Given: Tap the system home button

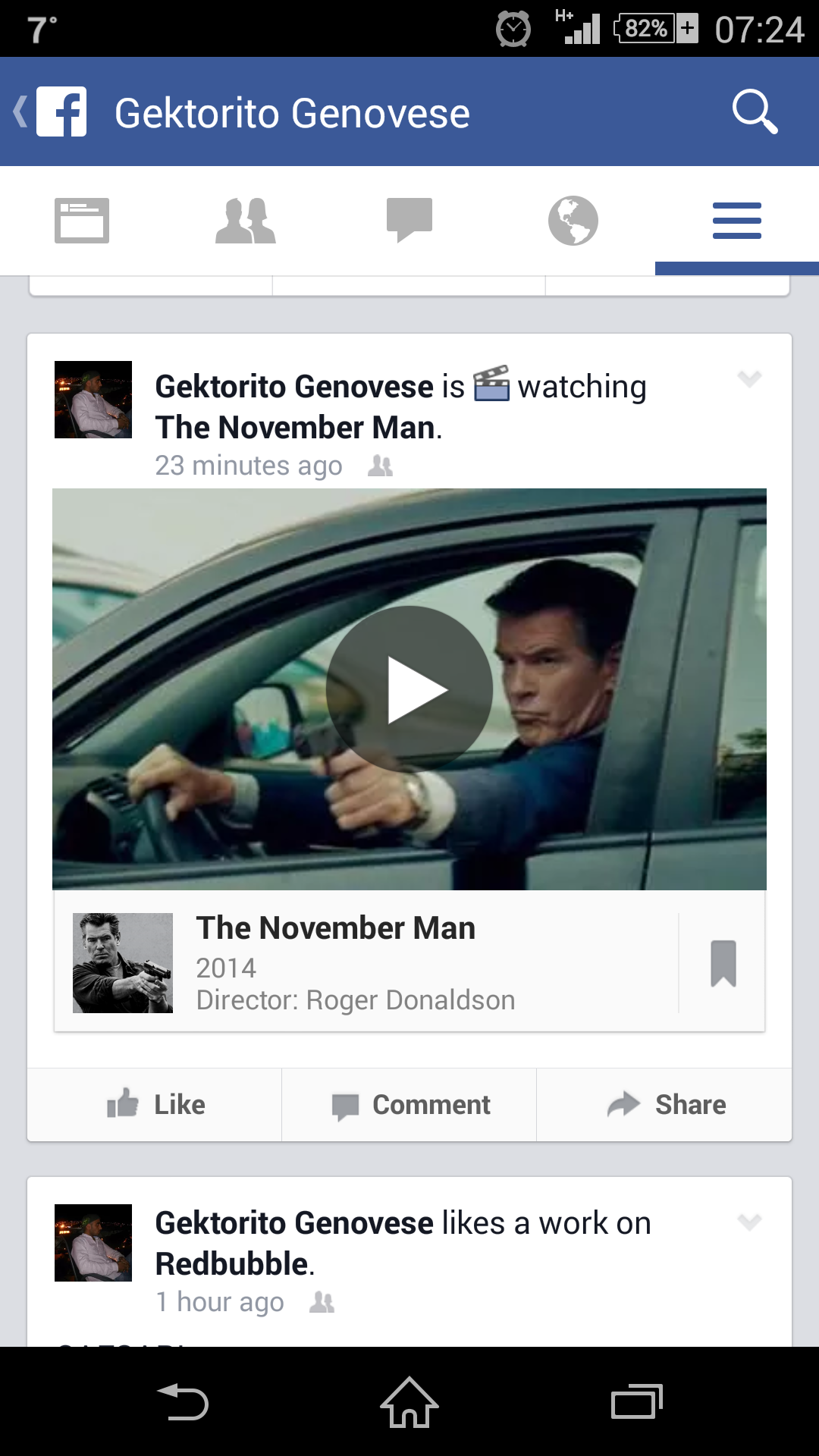Looking at the screenshot, I should (x=409, y=1402).
